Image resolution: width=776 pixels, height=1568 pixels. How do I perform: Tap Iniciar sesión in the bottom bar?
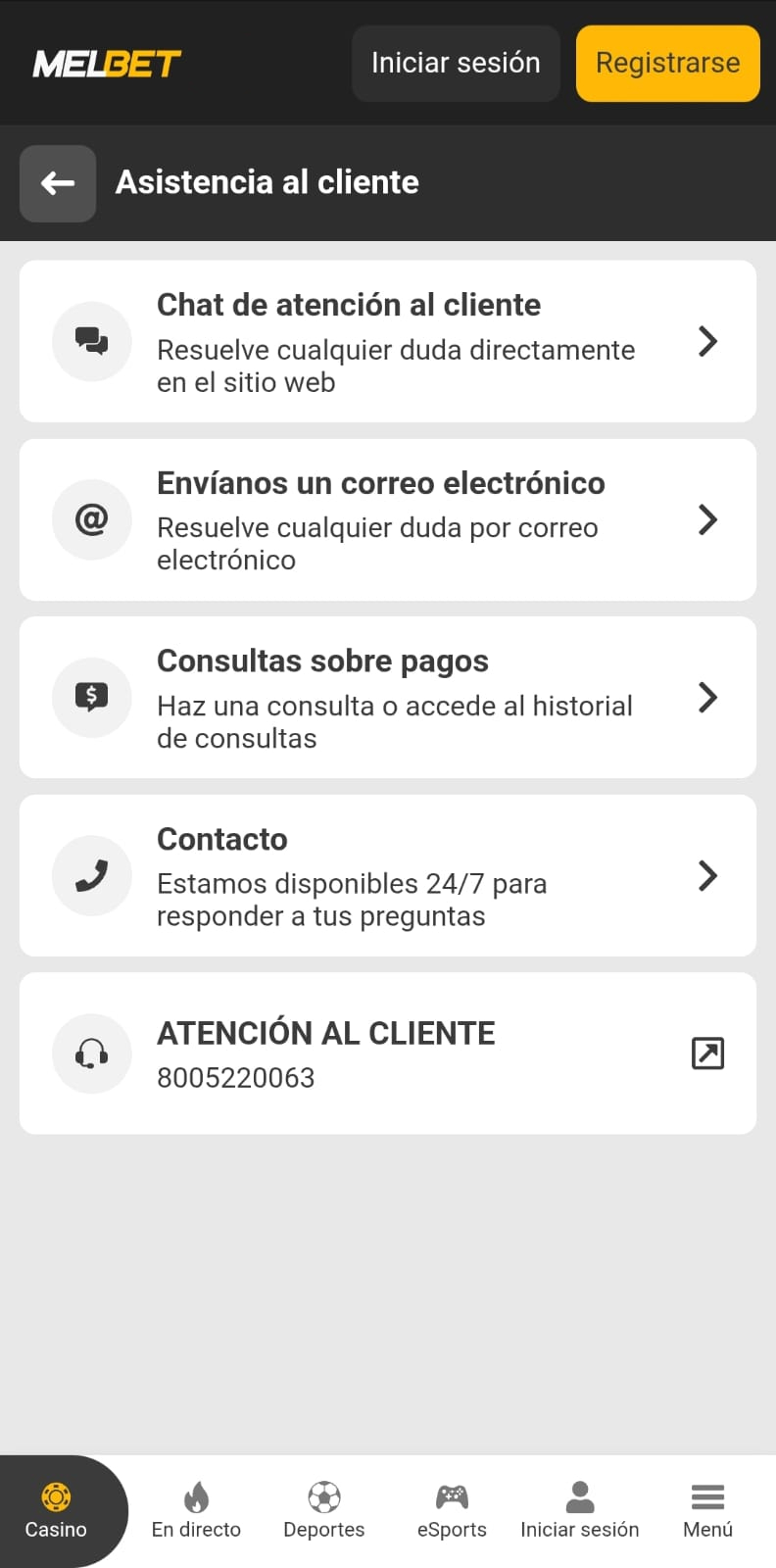pos(580,1512)
